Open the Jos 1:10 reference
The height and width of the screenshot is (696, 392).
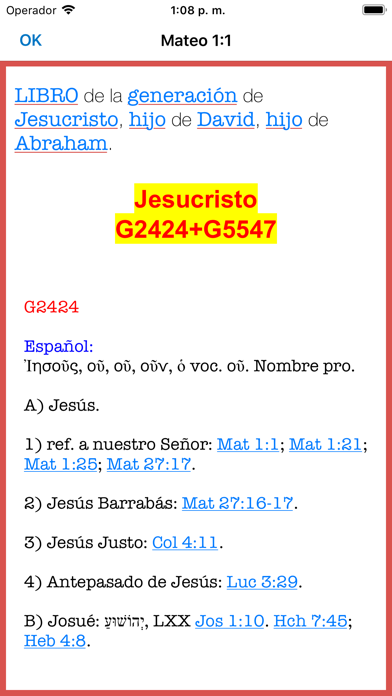point(230,622)
